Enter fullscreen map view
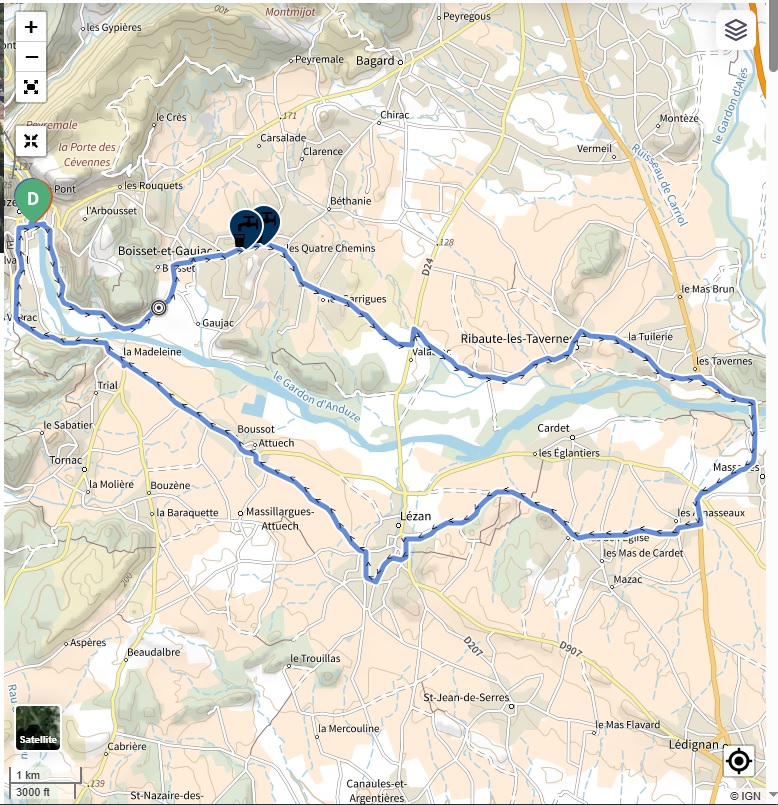Screen dimensions: 778x805 click(31, 87)
